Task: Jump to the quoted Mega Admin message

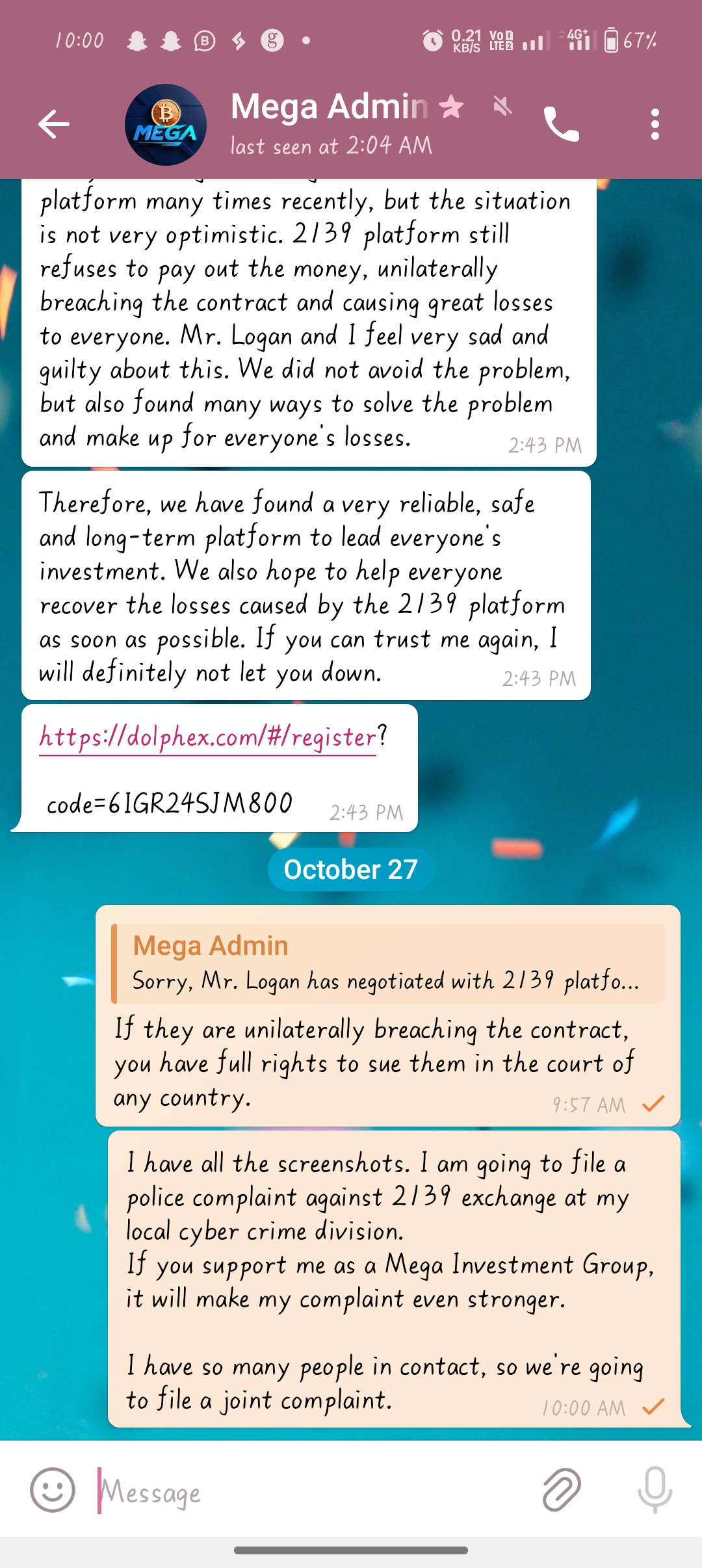Action: tap(387, 964)
